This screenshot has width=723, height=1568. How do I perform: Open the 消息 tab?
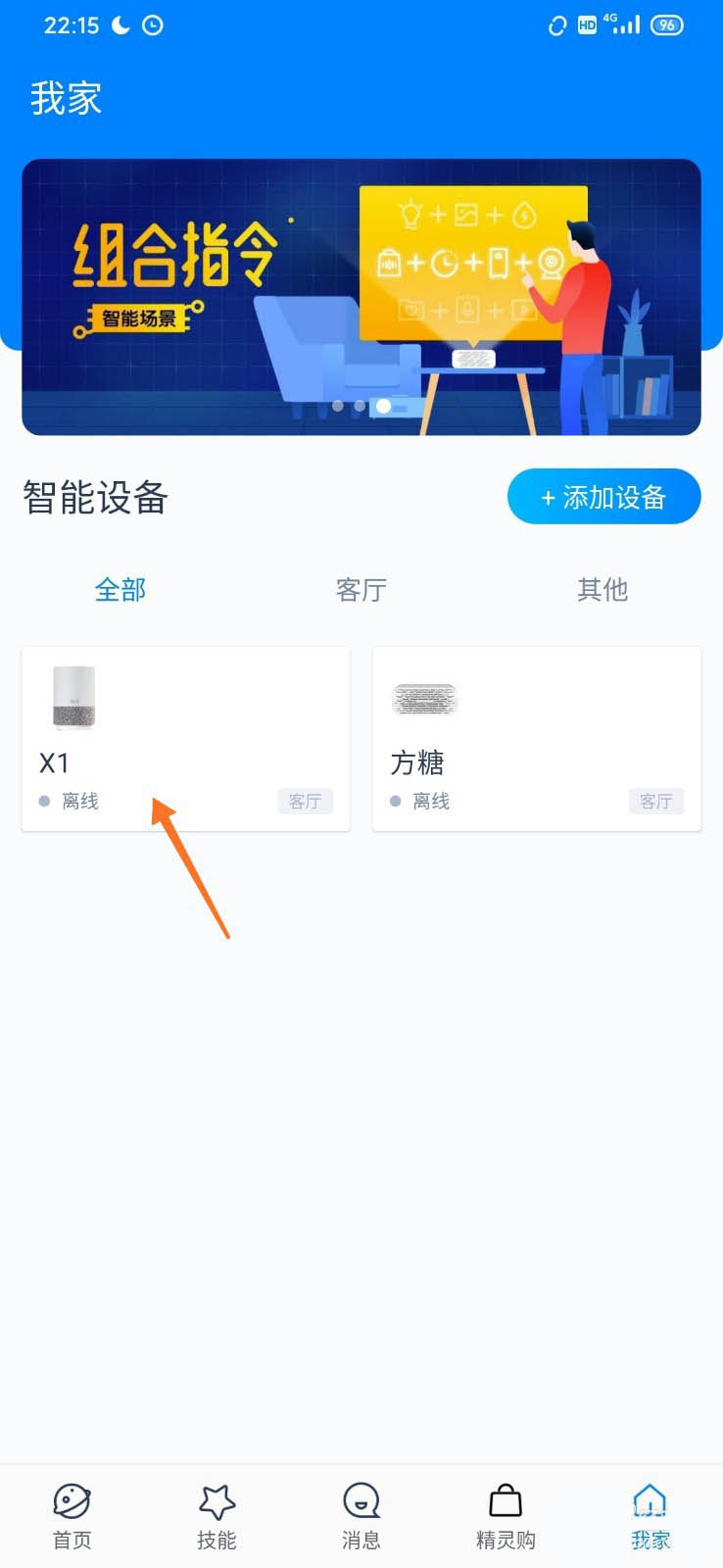(361, 1515)
